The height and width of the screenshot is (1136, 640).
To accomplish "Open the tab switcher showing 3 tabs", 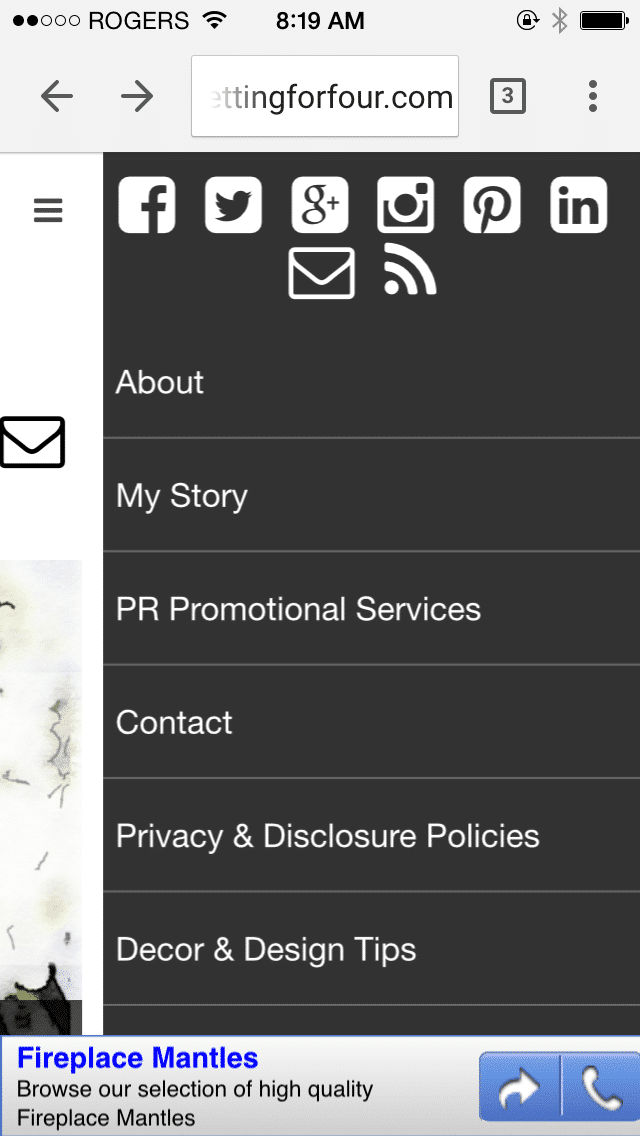I will coord(507,96).
